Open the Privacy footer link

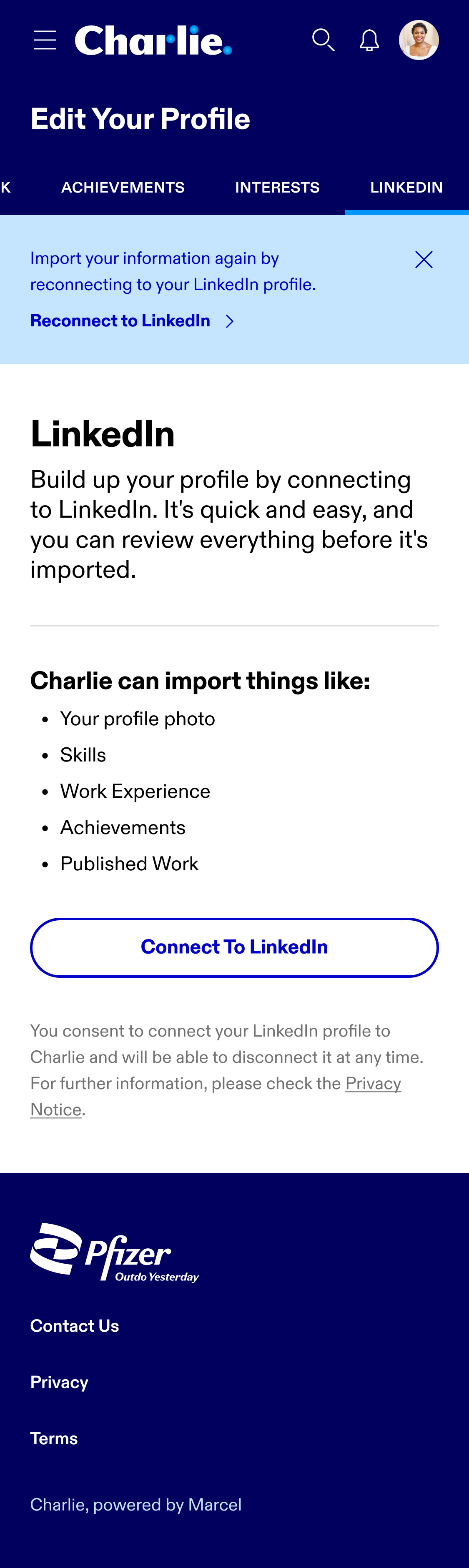59,1382
